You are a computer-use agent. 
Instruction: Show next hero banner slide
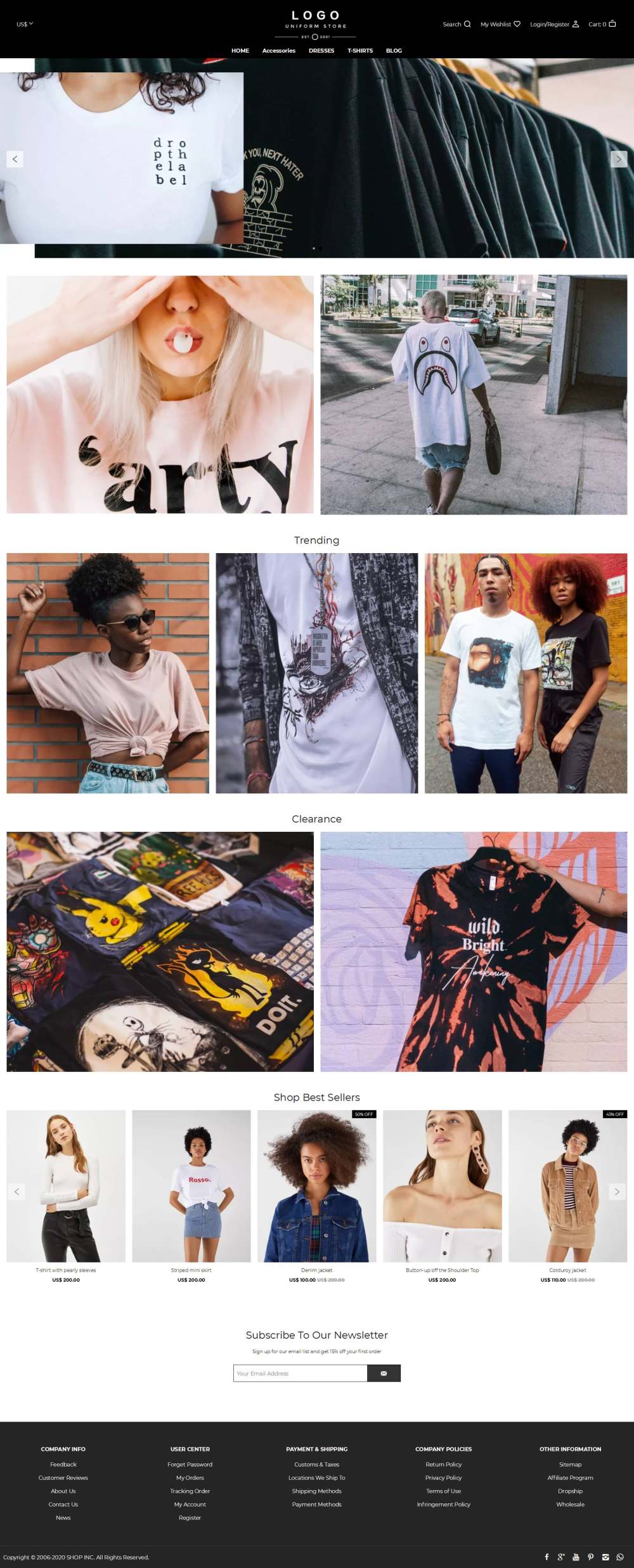pos(618,159)
